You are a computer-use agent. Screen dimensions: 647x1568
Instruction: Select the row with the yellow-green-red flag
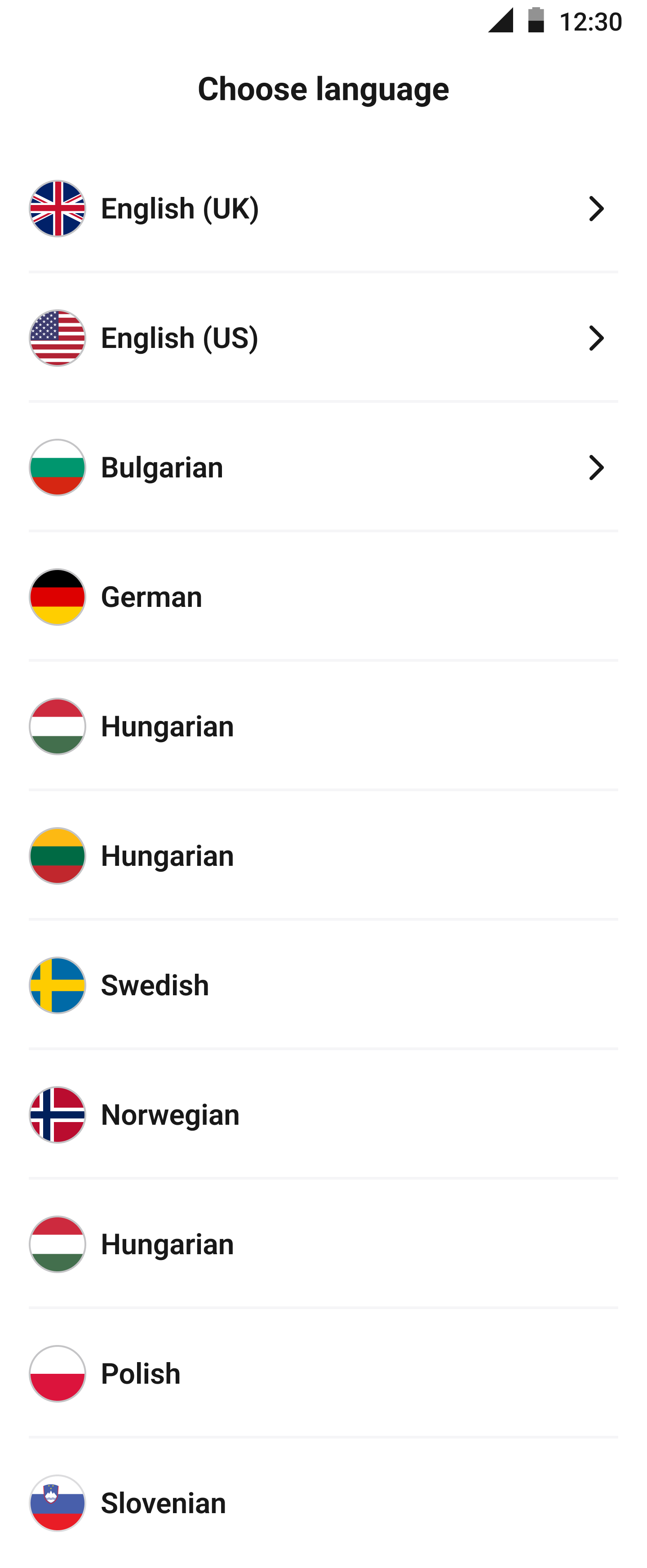tap(323, 856)
